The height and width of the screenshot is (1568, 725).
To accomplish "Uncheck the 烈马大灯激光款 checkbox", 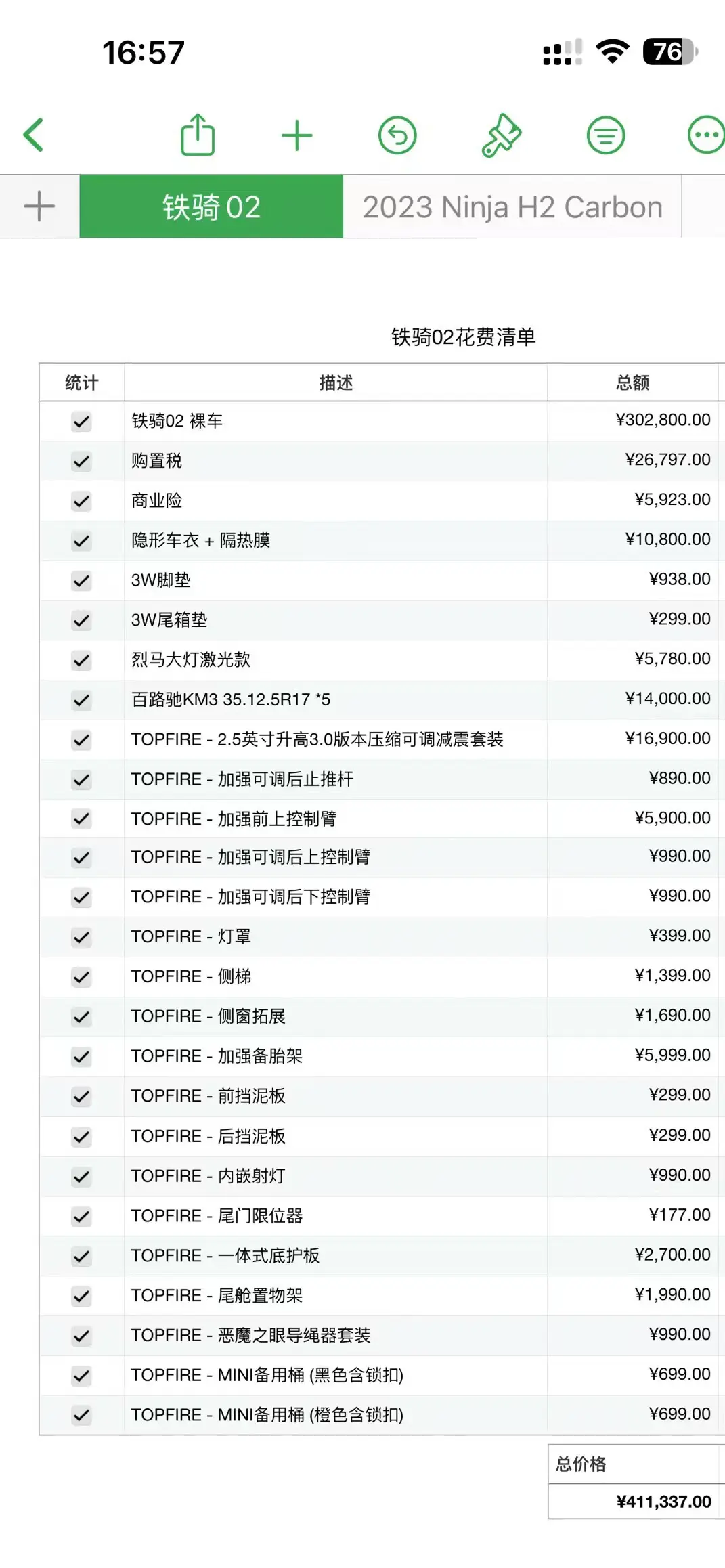I will [82, 661].
